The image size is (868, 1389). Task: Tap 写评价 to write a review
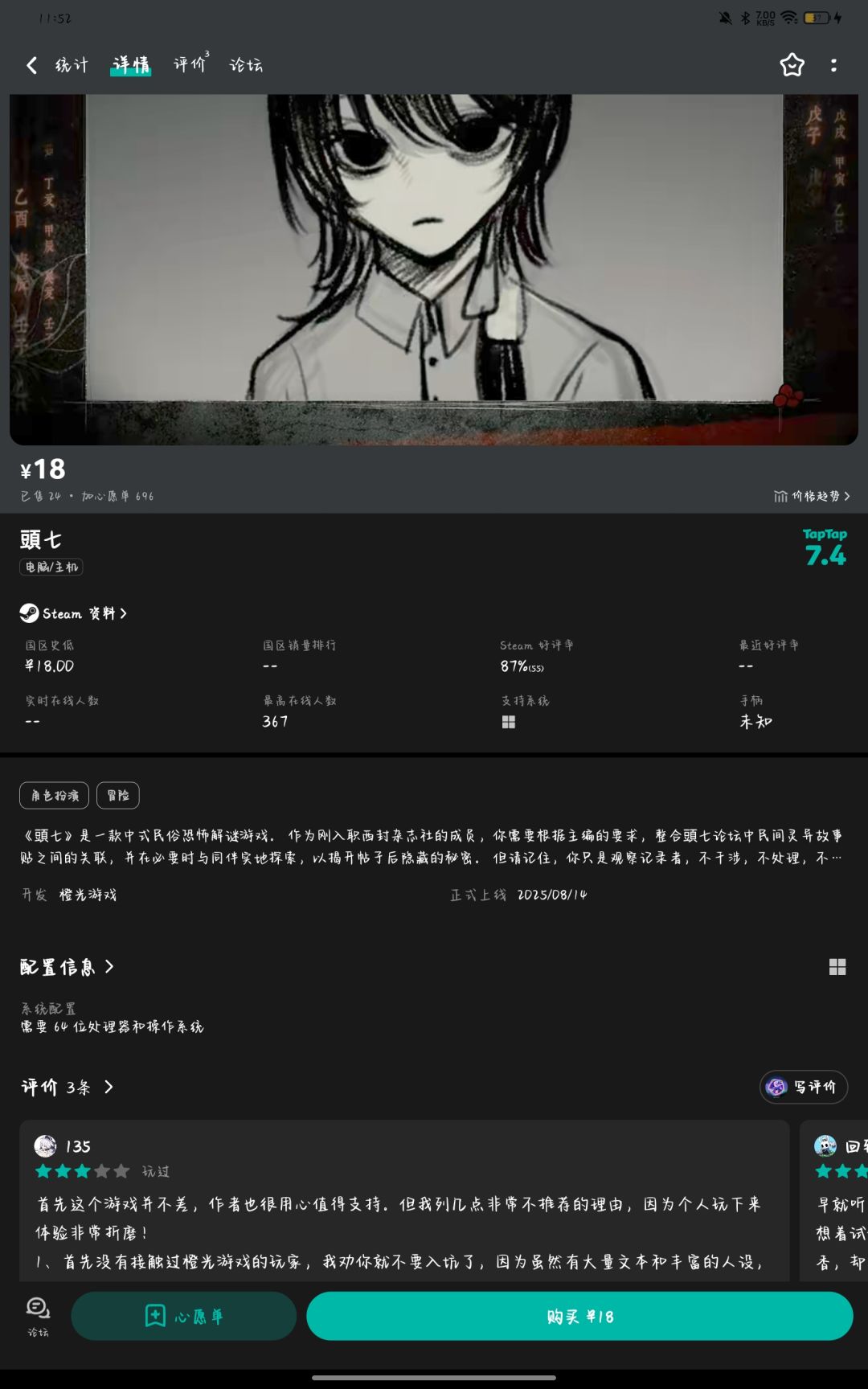[x=804, y=1087]
